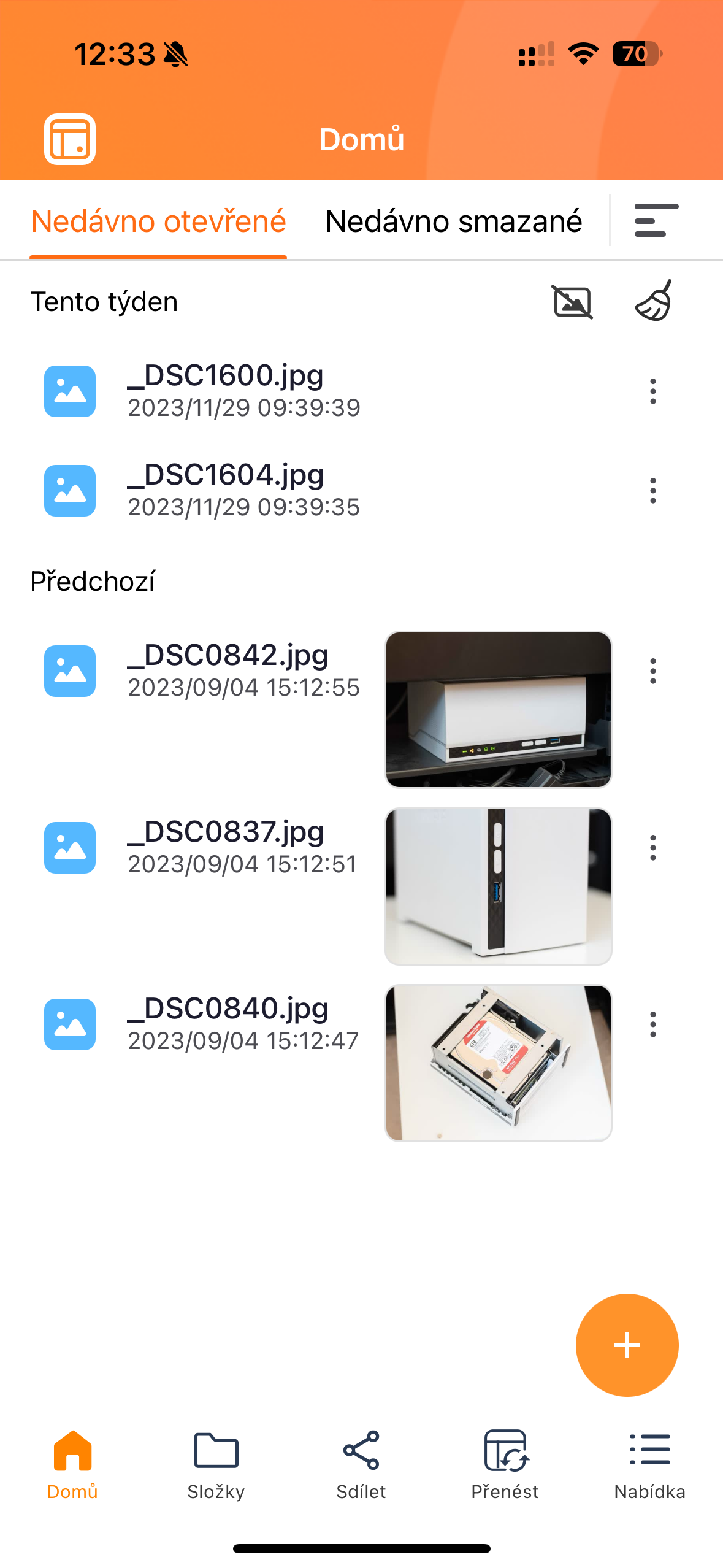Open the app layout icon in the header

(x=70, y=139)
